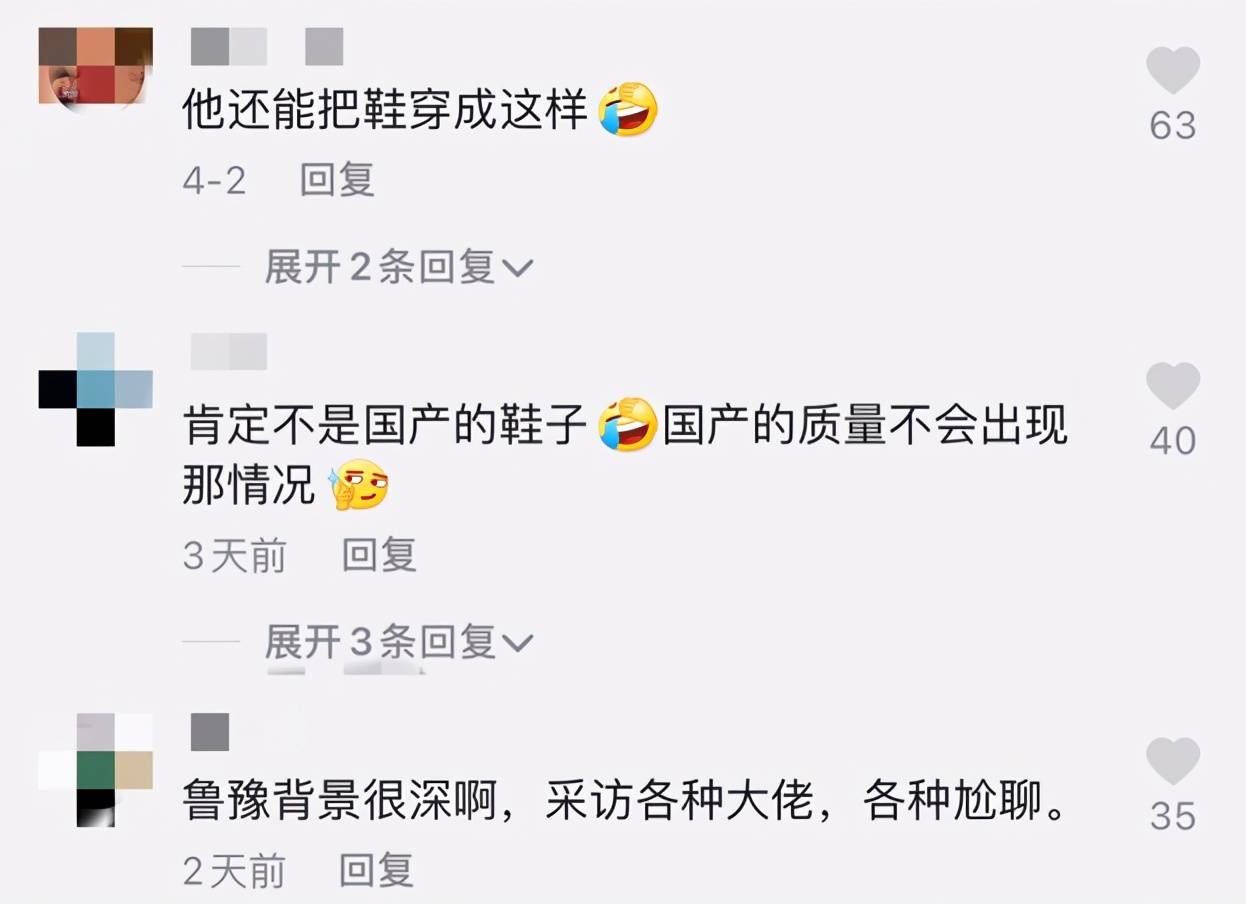
Task: Reply to the comment posted 3天前
Action: (x=379, y=555)
